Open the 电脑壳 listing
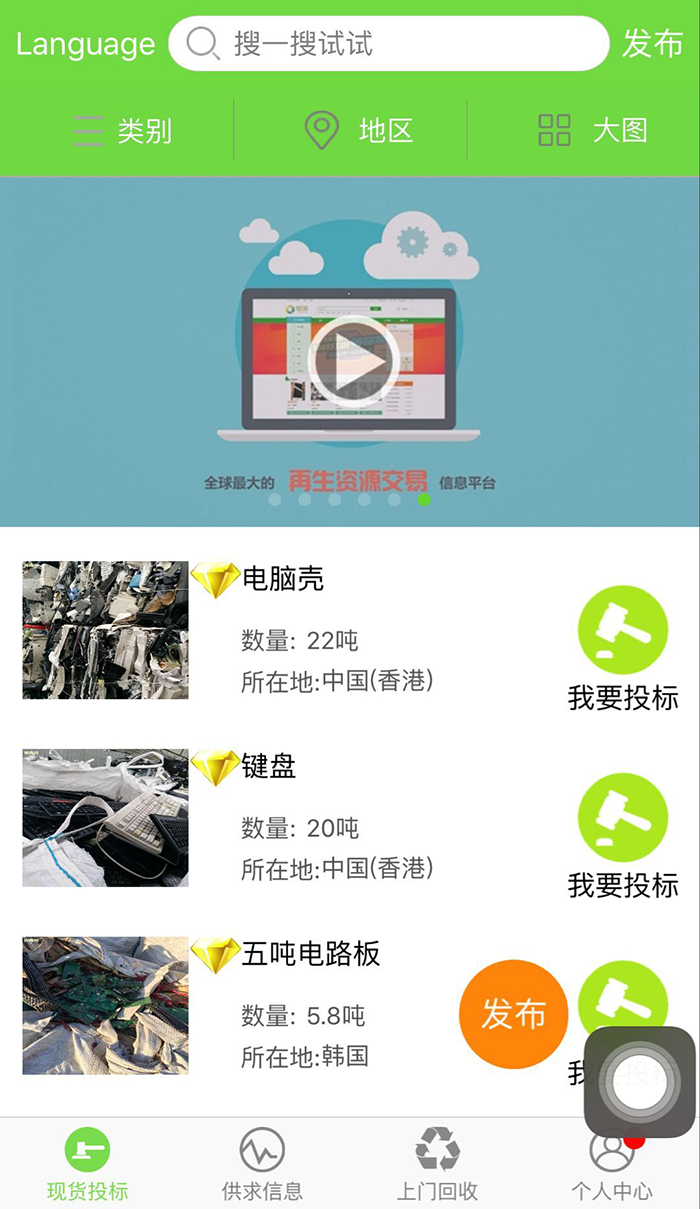700x1209 pixels. (x=283, y=579)
